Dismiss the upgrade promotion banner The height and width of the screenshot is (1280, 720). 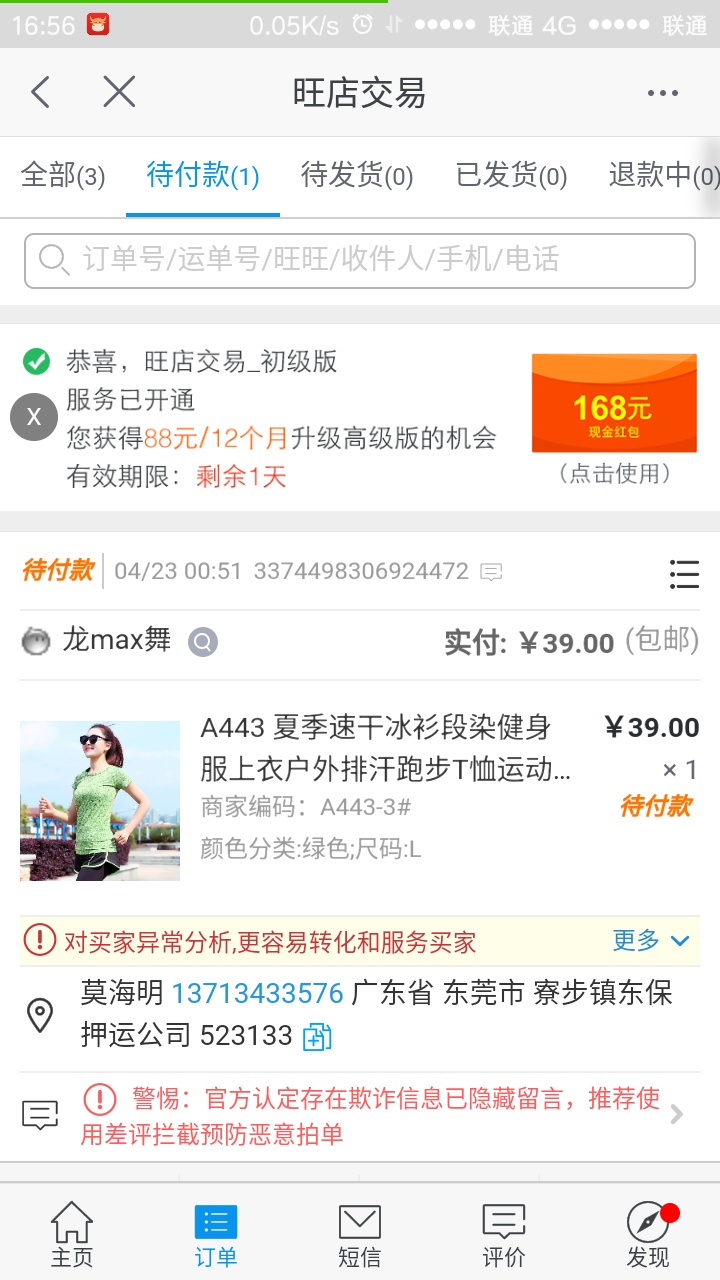pyautogui.click(x=34, y=417)
